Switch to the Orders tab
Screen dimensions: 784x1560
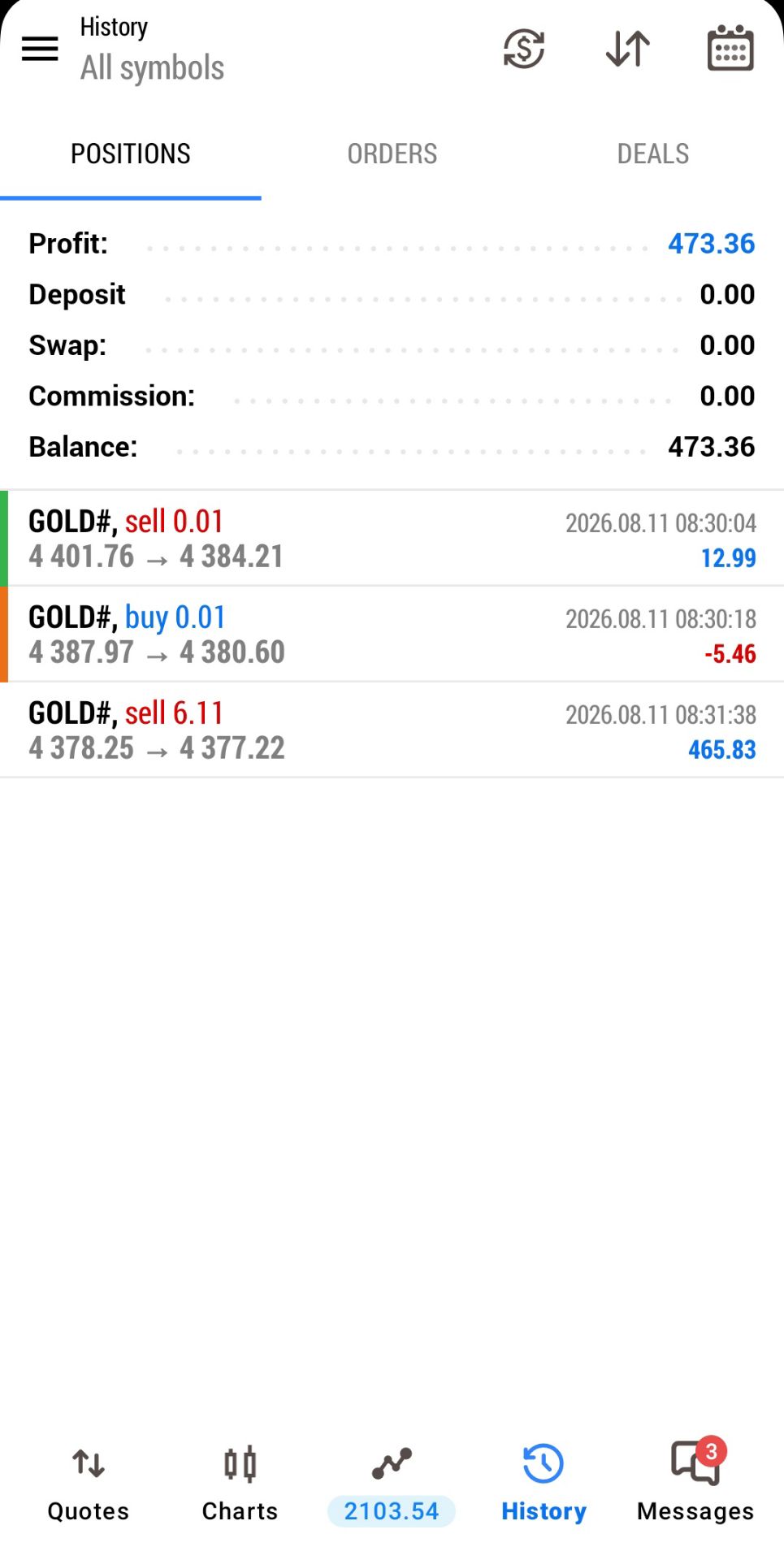click(x=392, y=154)
